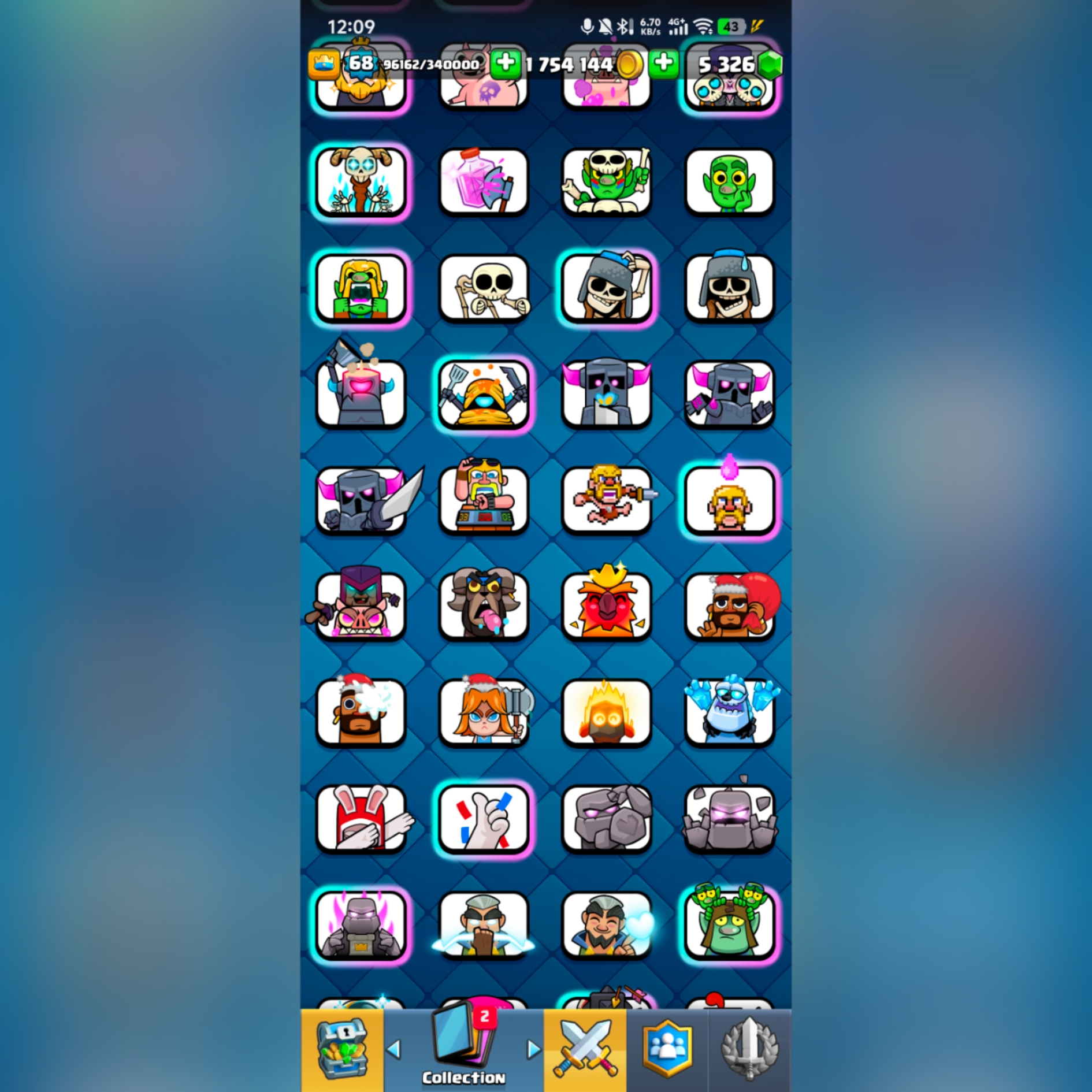Switch to the Battle crossed-swords tab
The image size is (1092, 1092).
pyautogui.click(x=585, y=1049)
